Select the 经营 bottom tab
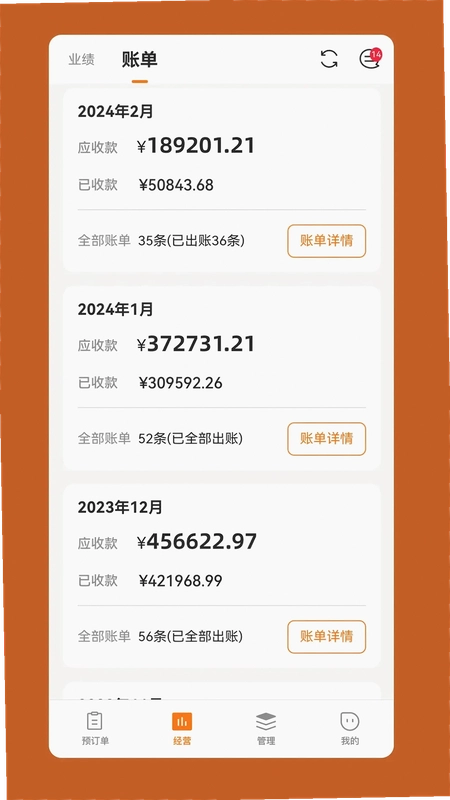This screenshot has height=800, width=450. pyautogui.click(x=182, y=729)
